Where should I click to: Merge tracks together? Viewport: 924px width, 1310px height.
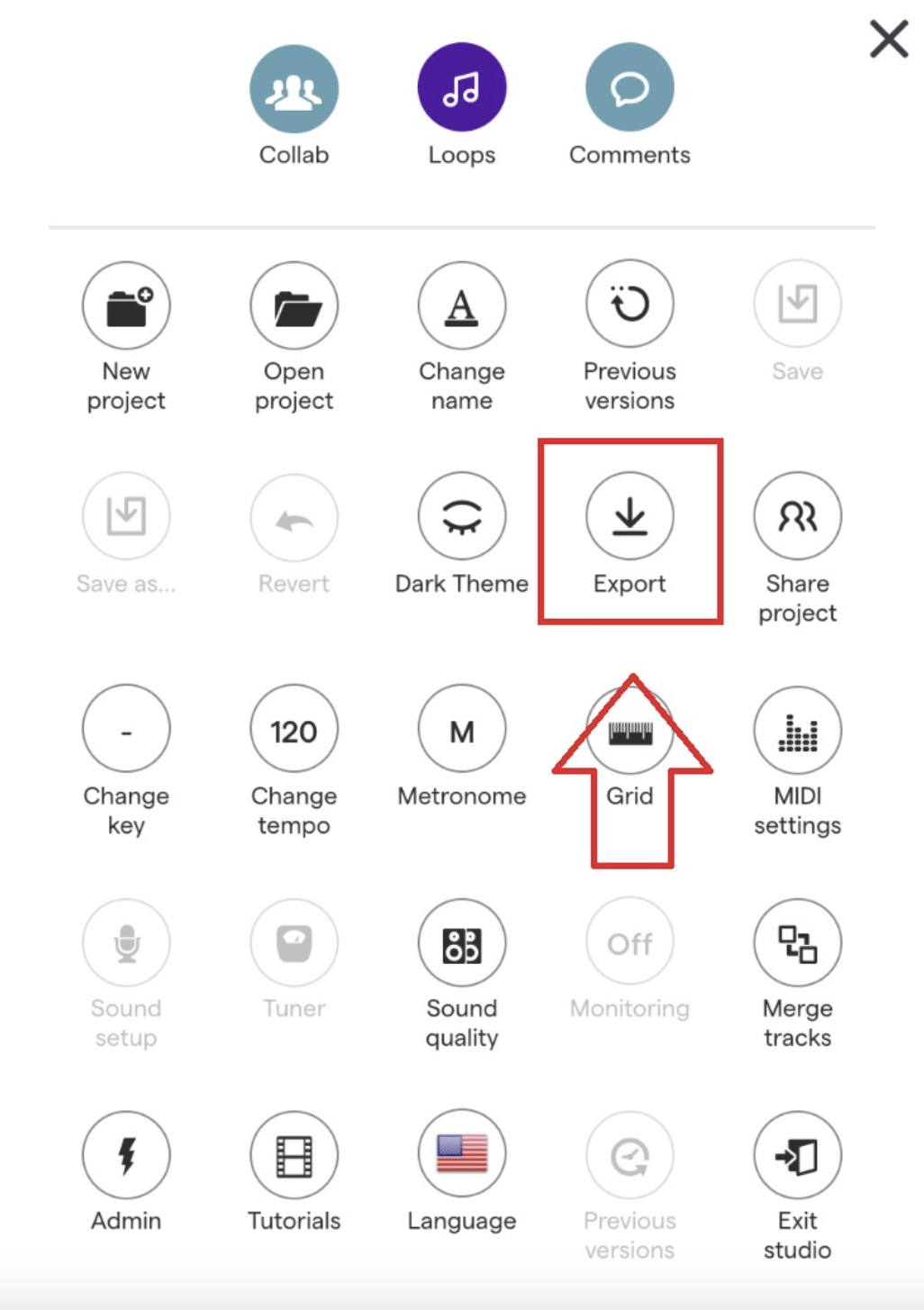point(797,943)
